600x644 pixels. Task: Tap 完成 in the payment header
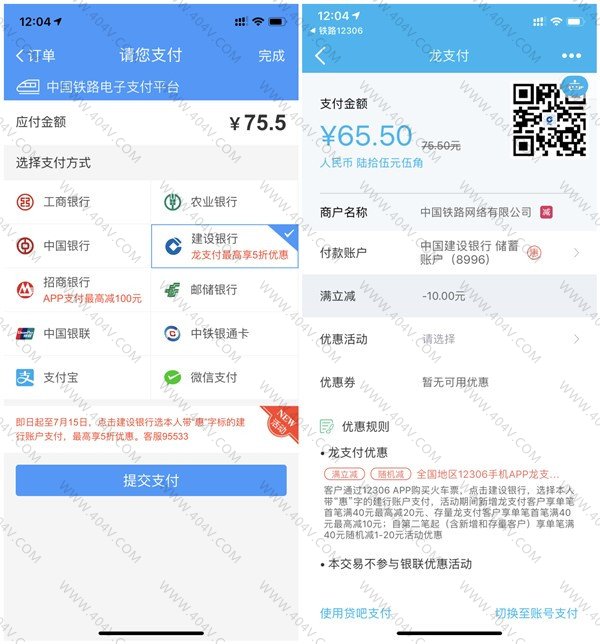click(x=271, y=56)
